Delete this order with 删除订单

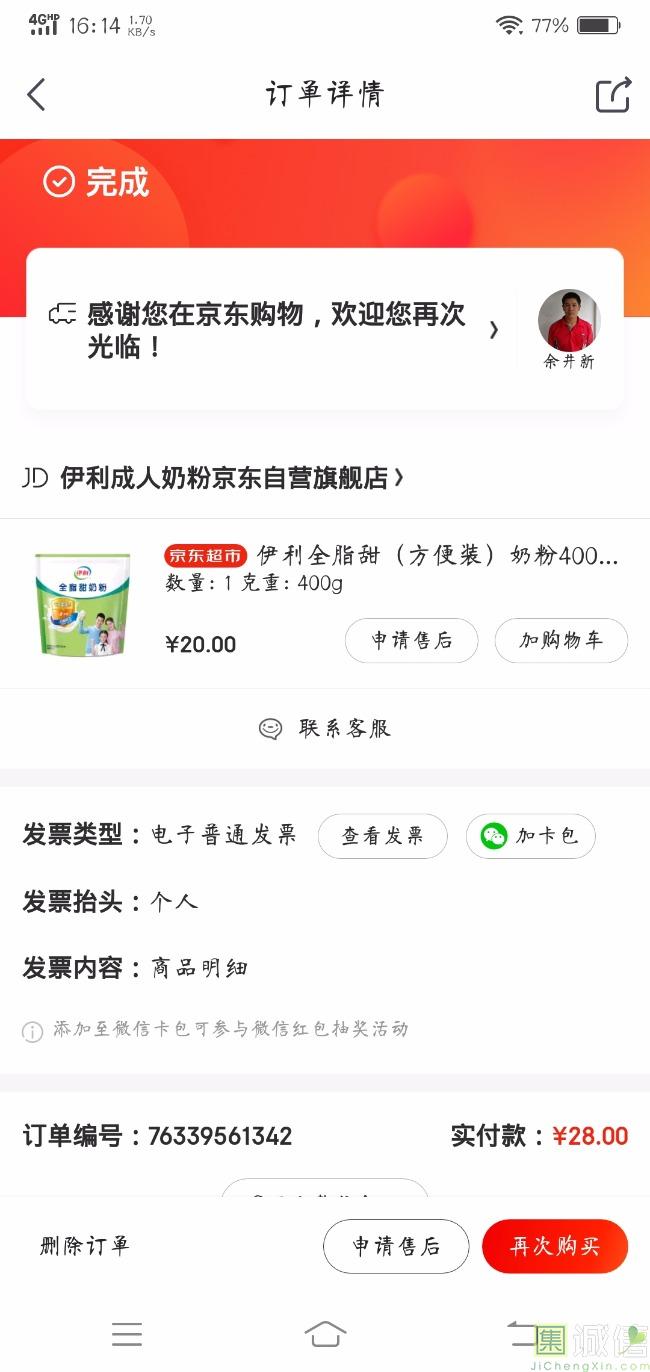85,1246
